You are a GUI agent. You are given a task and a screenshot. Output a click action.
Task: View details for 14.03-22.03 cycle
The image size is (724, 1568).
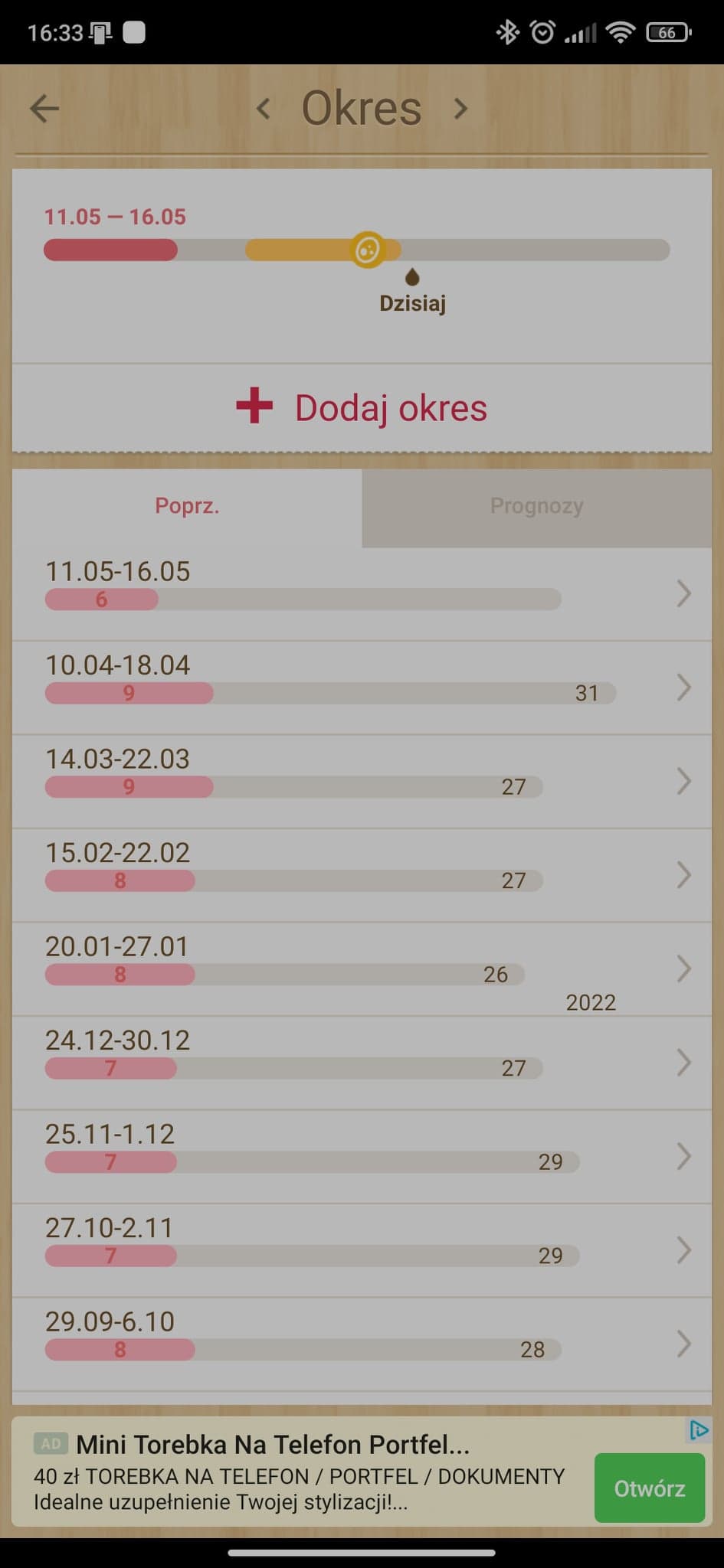pyautogui.click(x=362, y=781)
